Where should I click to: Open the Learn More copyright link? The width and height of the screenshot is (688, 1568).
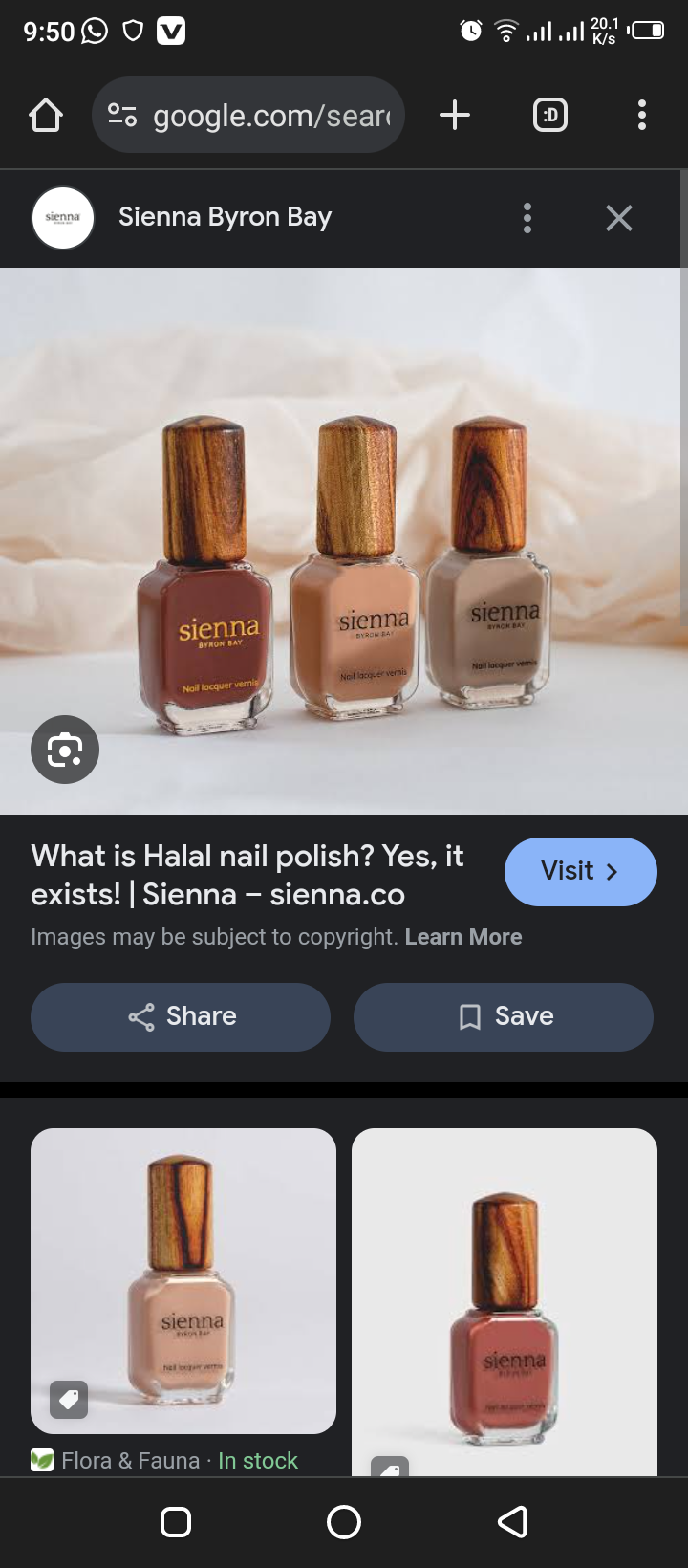point(462,937)
